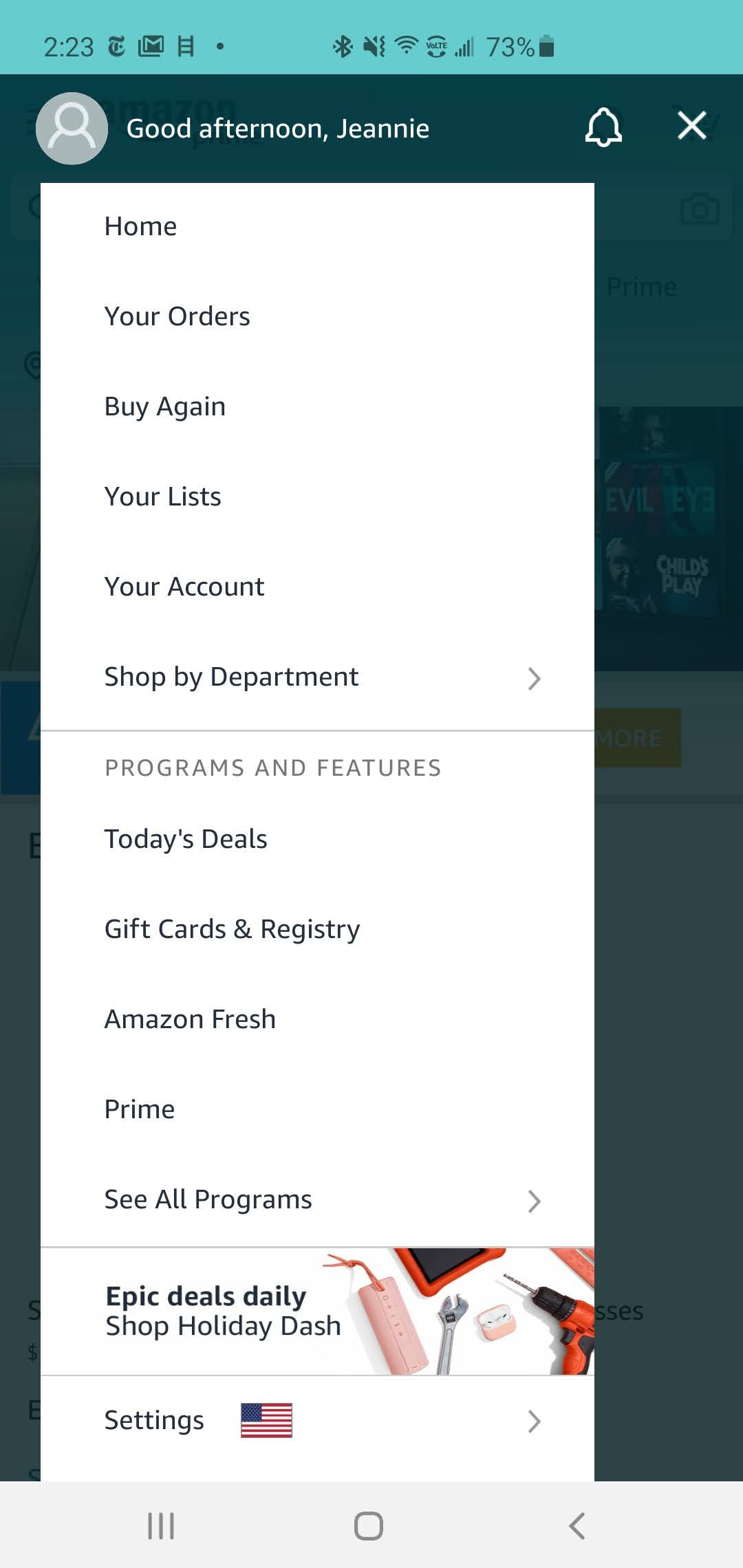The height and width of the screenshot is (1568, 743).
Task: Expand Shop by Department
Action: pos(316,677)
